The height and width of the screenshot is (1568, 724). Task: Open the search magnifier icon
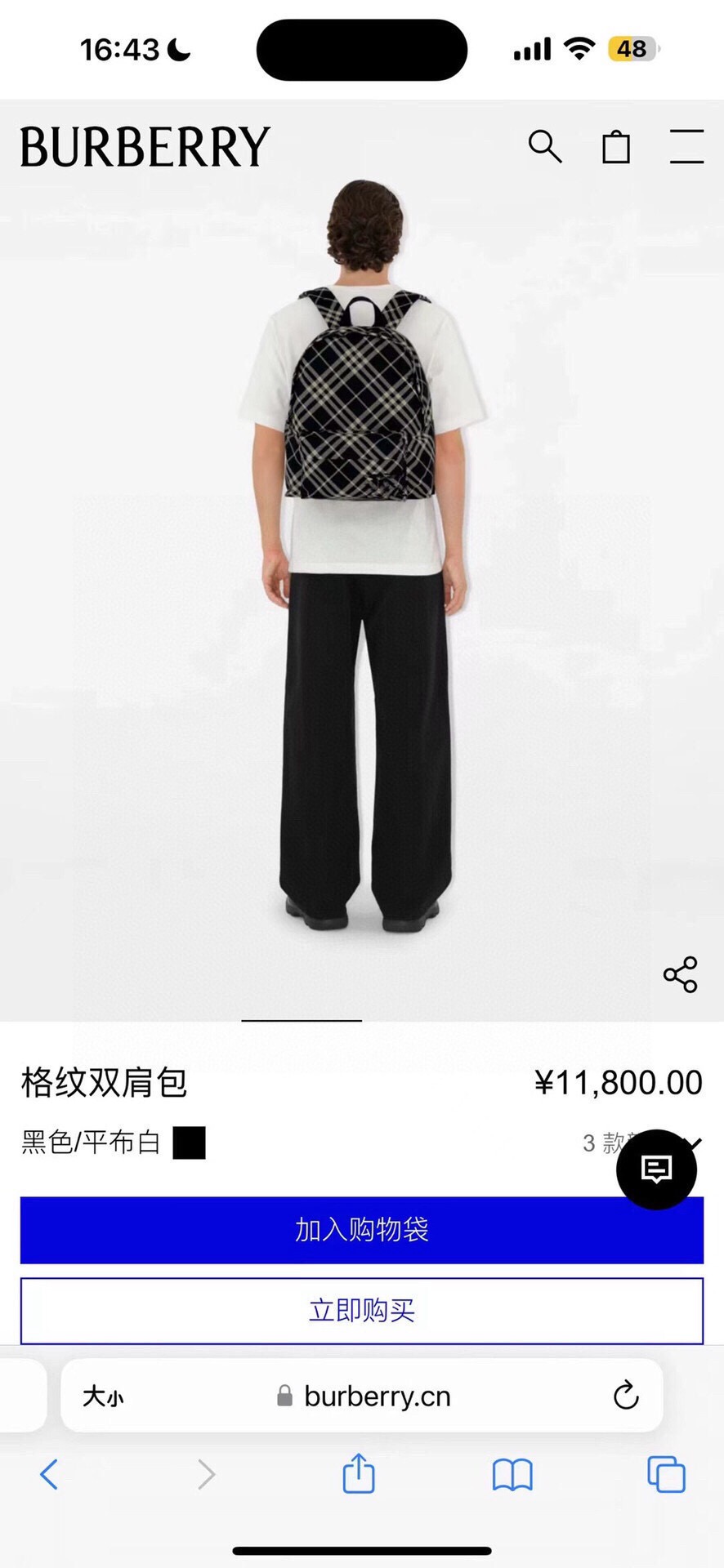click(x=544, y=147)
